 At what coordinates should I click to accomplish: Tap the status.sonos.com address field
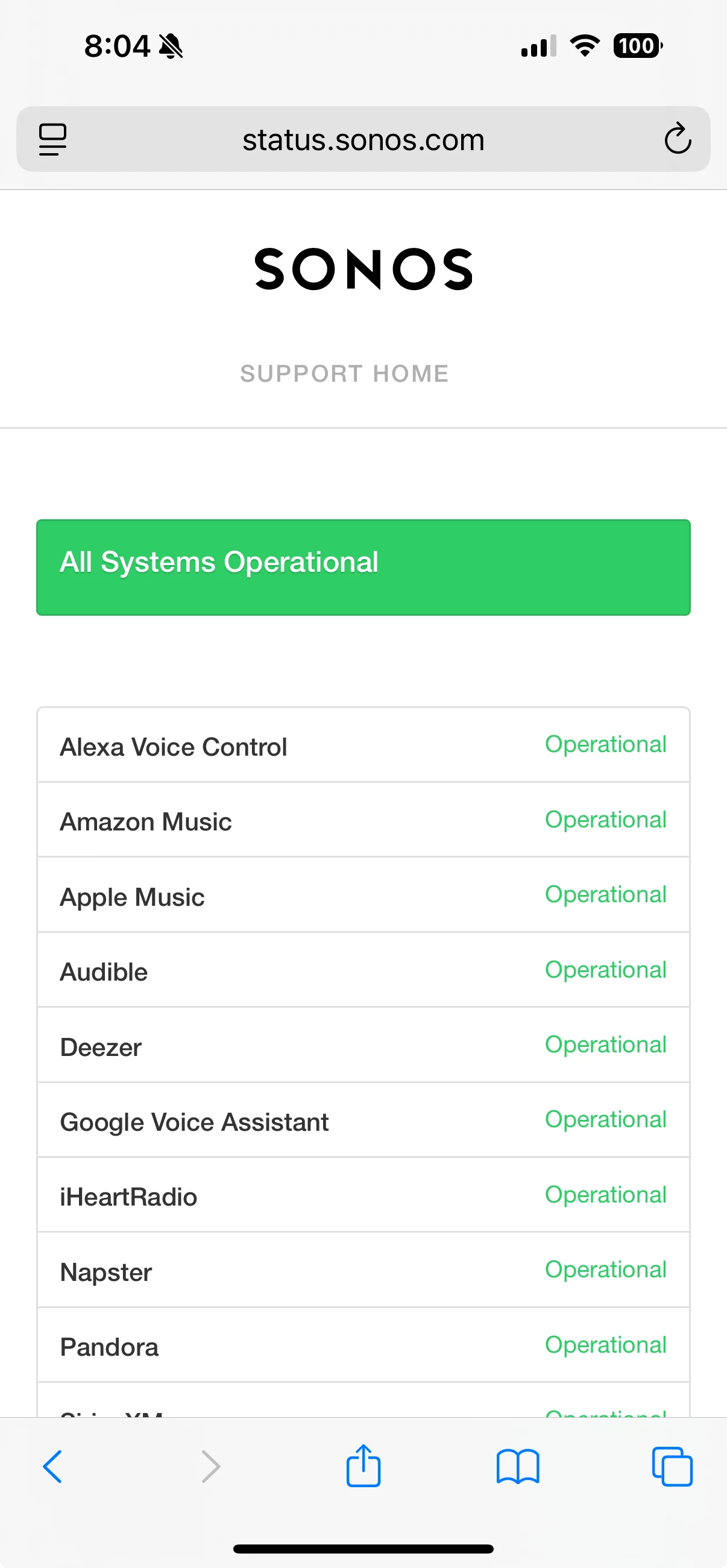(x=363, y=139)
